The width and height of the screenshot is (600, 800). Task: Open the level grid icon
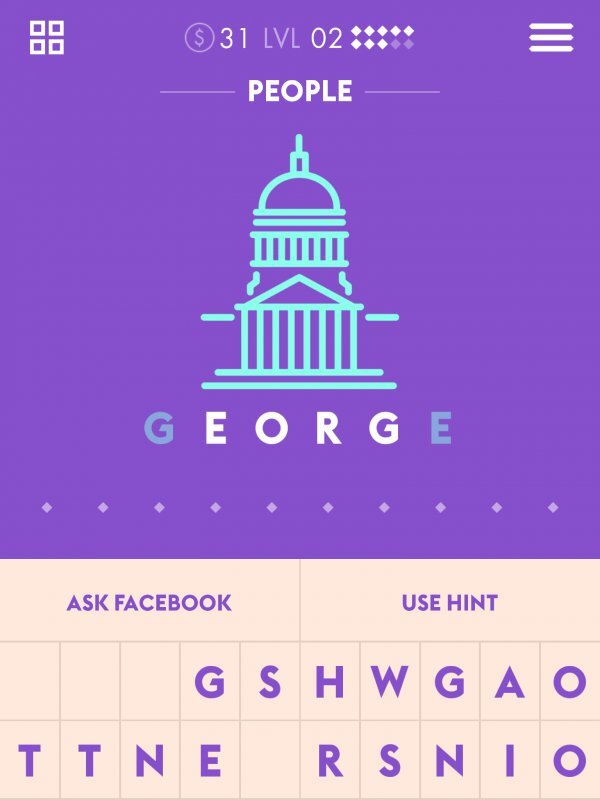[47, 38]
